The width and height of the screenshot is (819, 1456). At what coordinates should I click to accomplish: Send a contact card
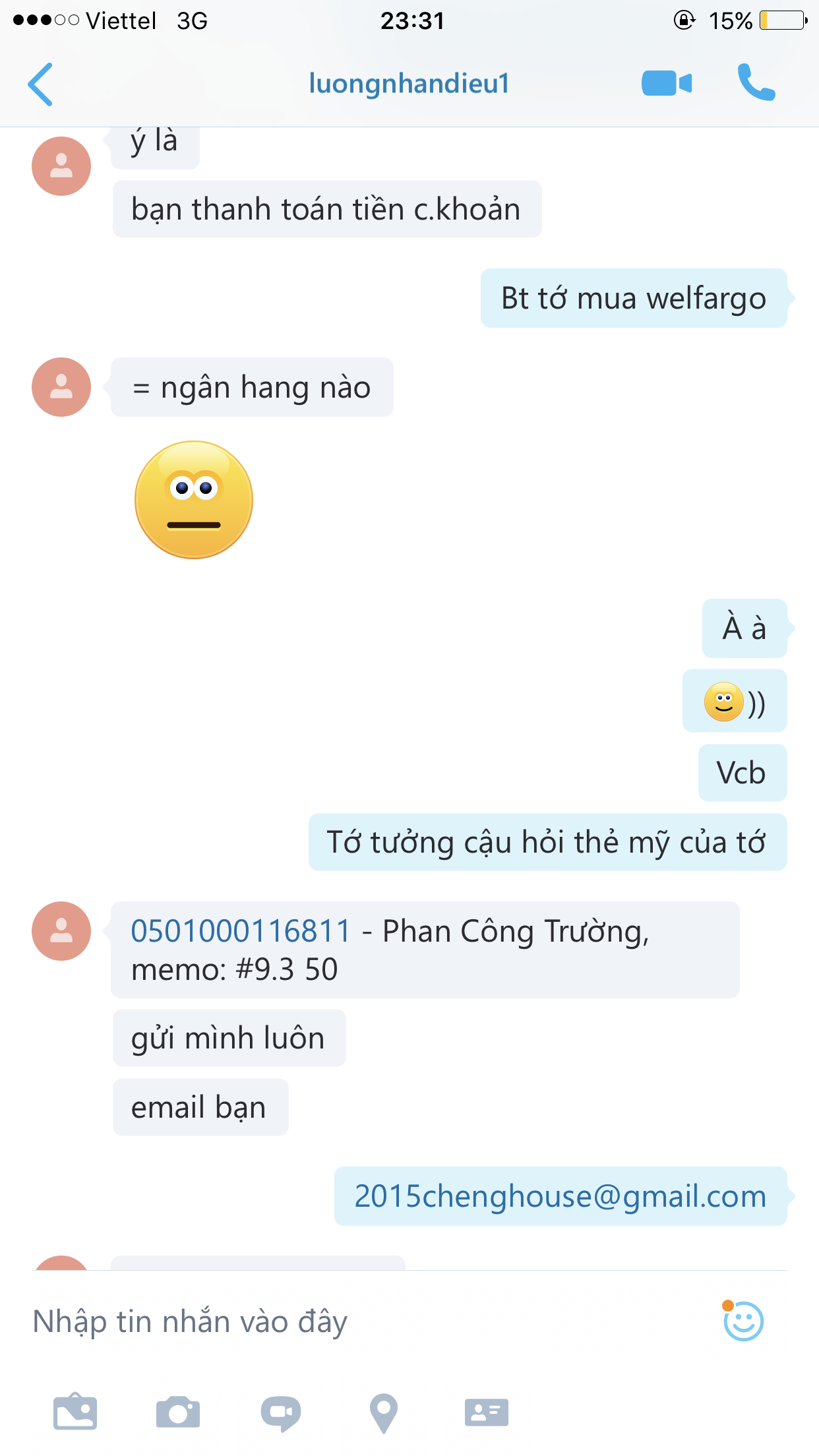pos(487,1412)
